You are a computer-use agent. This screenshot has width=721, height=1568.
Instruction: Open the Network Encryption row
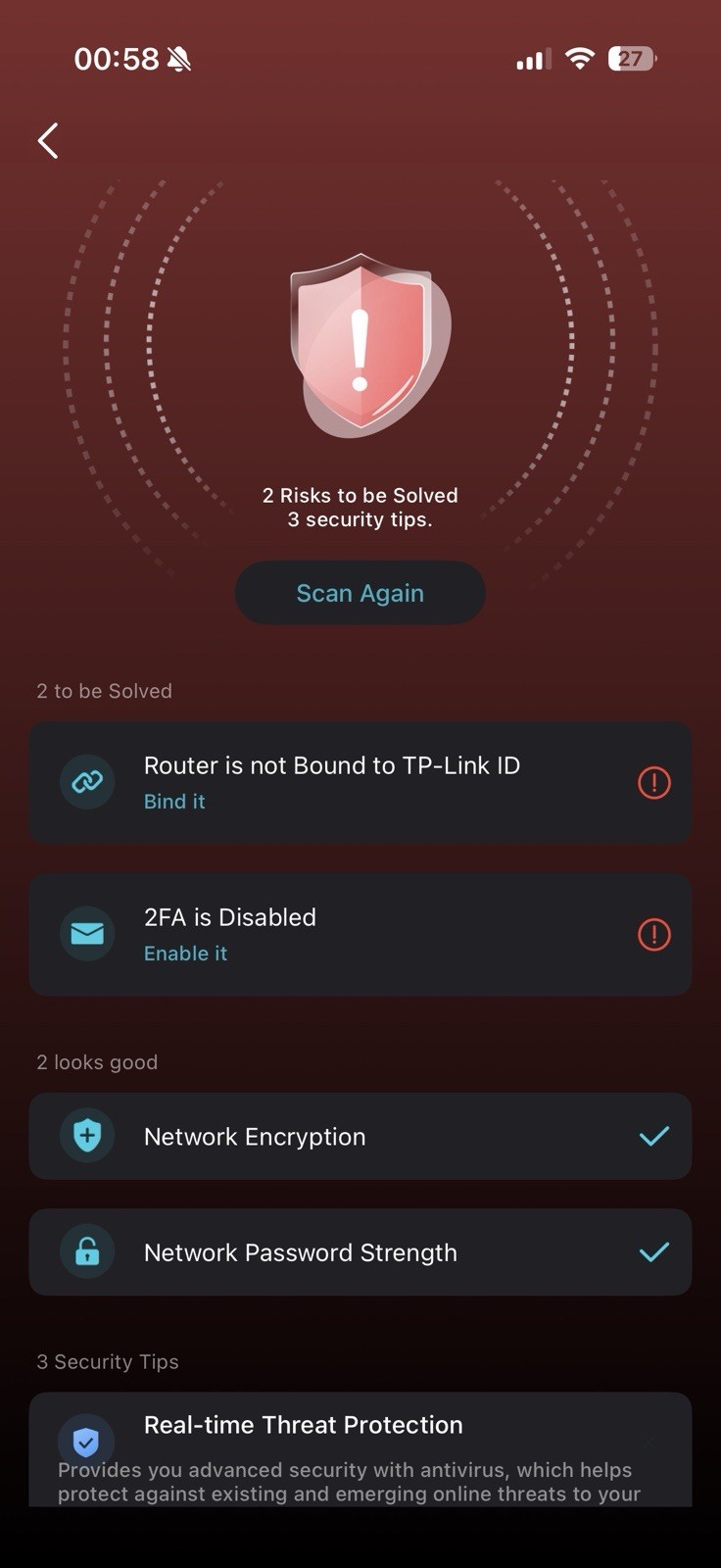[360, 1137]
